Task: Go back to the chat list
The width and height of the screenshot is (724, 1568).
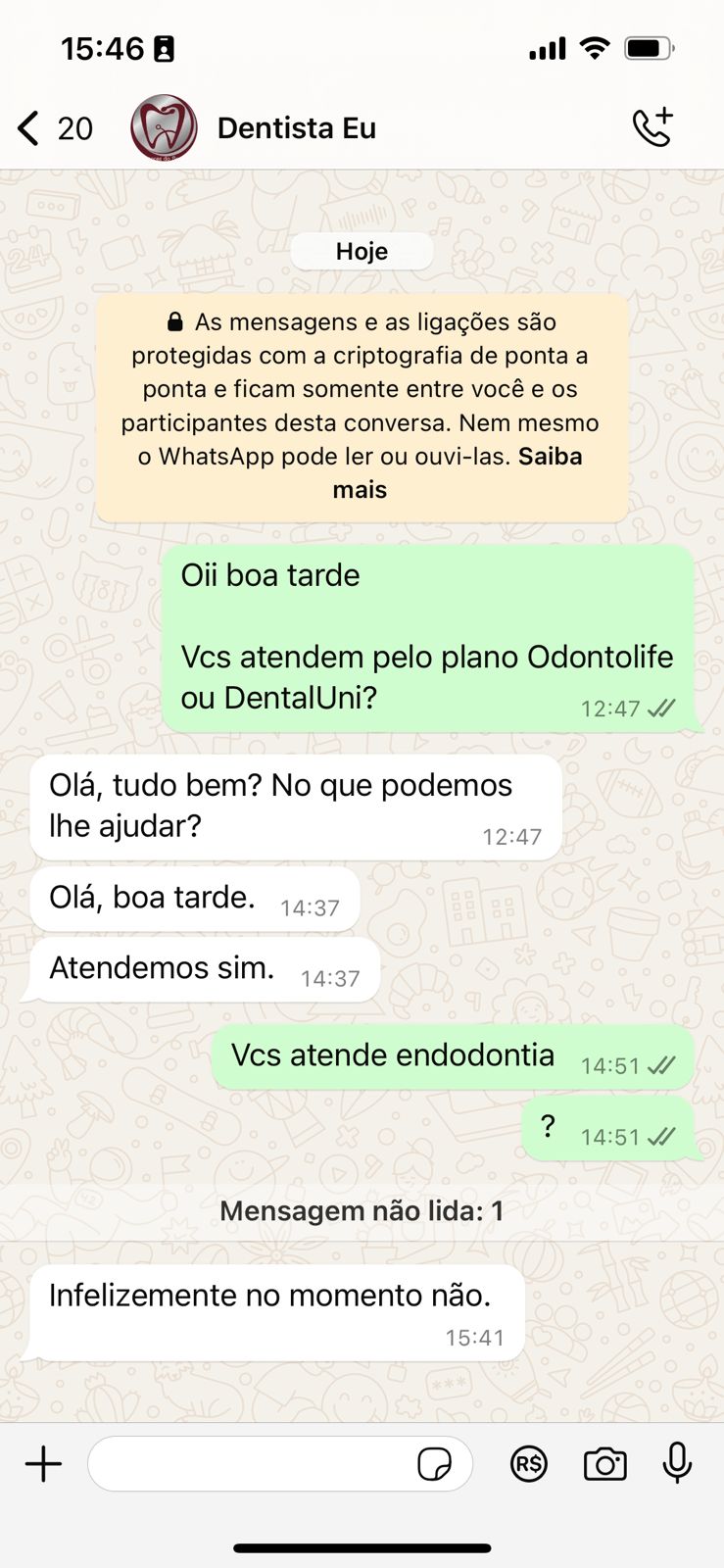Action: [x=29, y=128]
